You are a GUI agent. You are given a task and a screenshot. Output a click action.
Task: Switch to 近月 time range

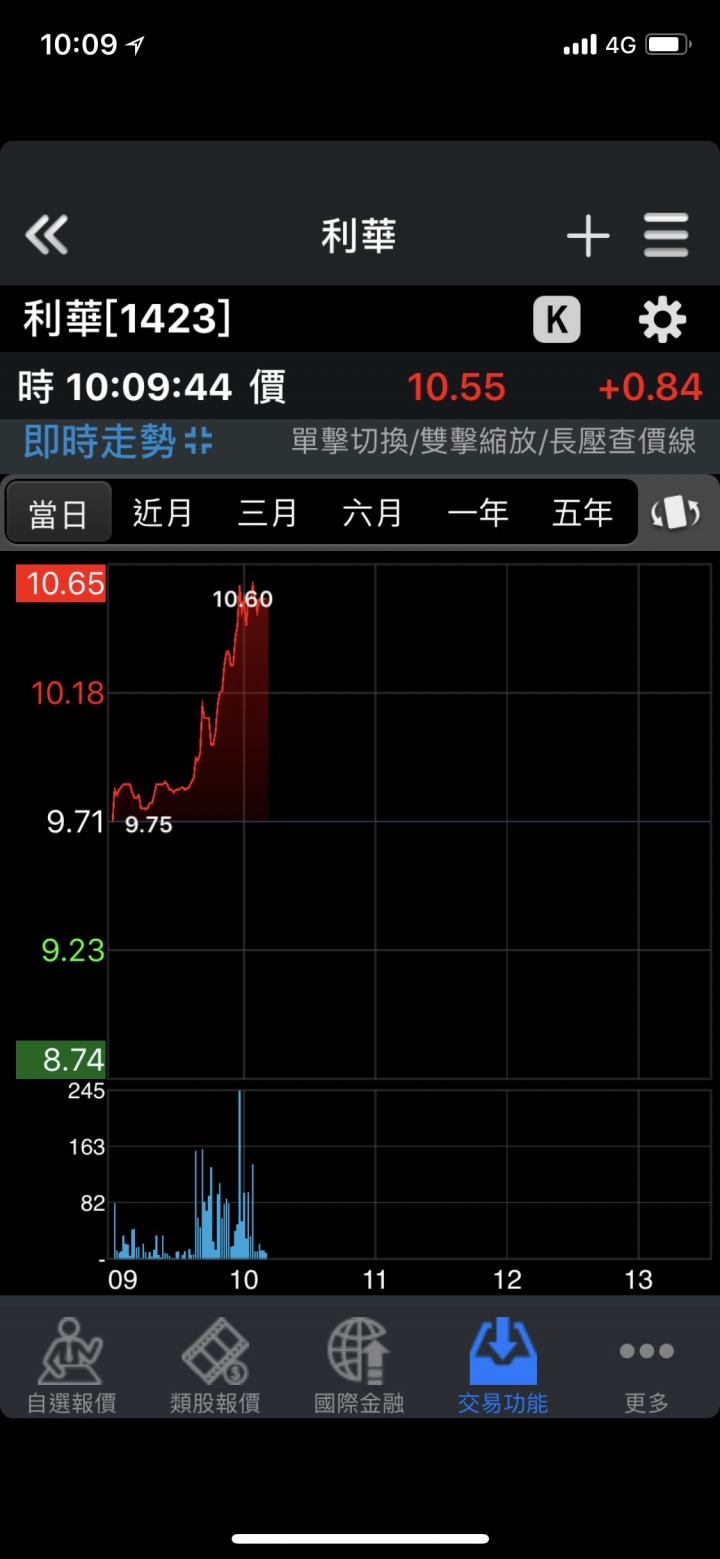click(163, 514)
